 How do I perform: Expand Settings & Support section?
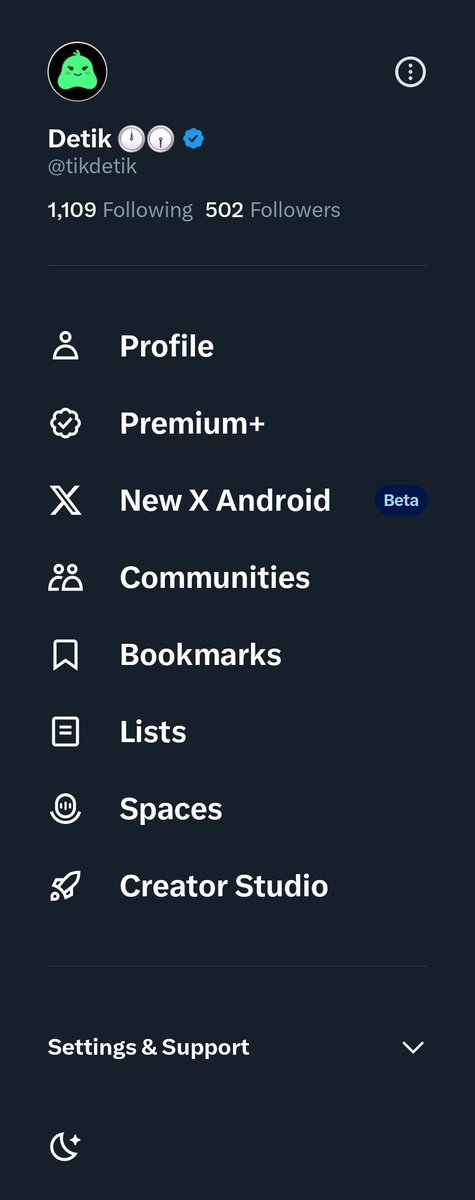[x=237, y=1047]
